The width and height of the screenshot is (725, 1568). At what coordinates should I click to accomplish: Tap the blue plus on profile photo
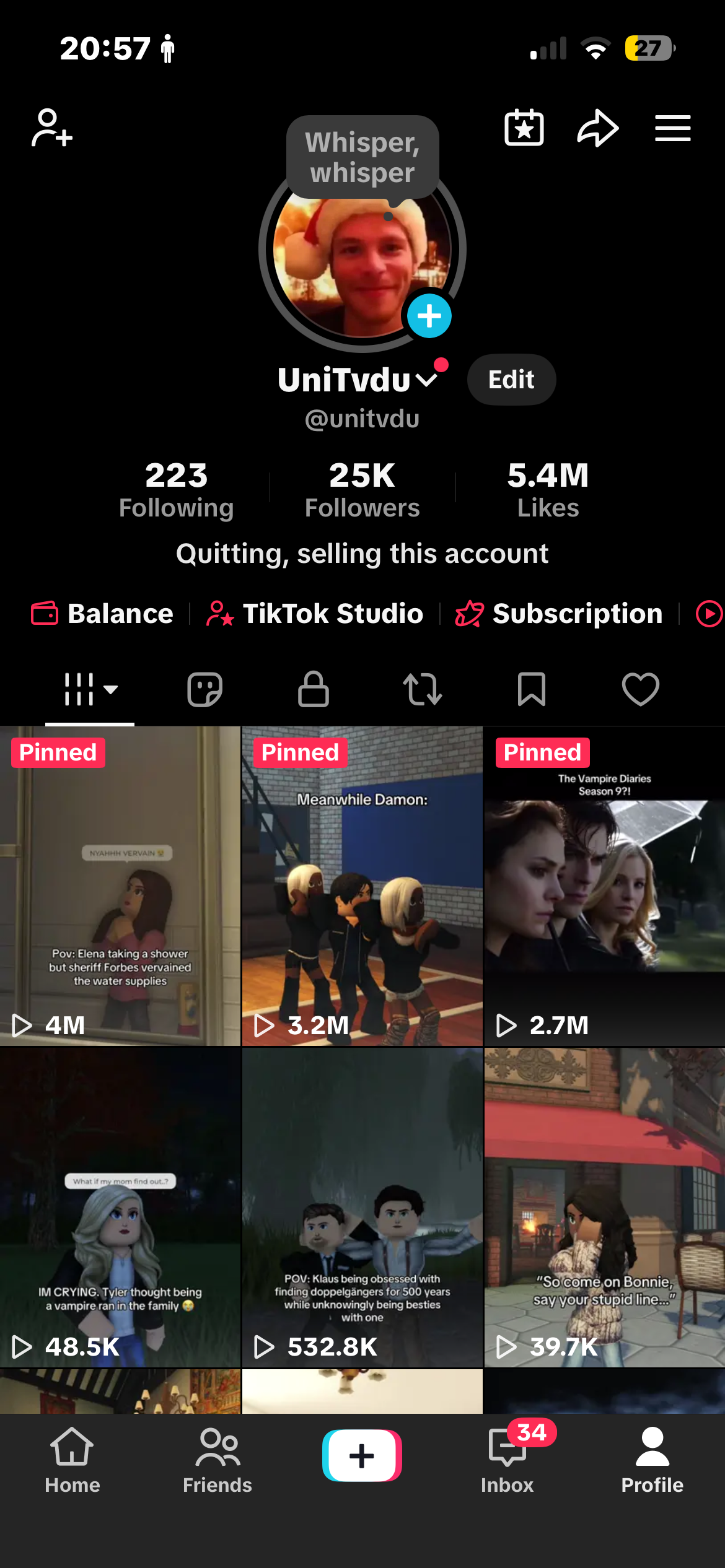[x=429, y=316]
